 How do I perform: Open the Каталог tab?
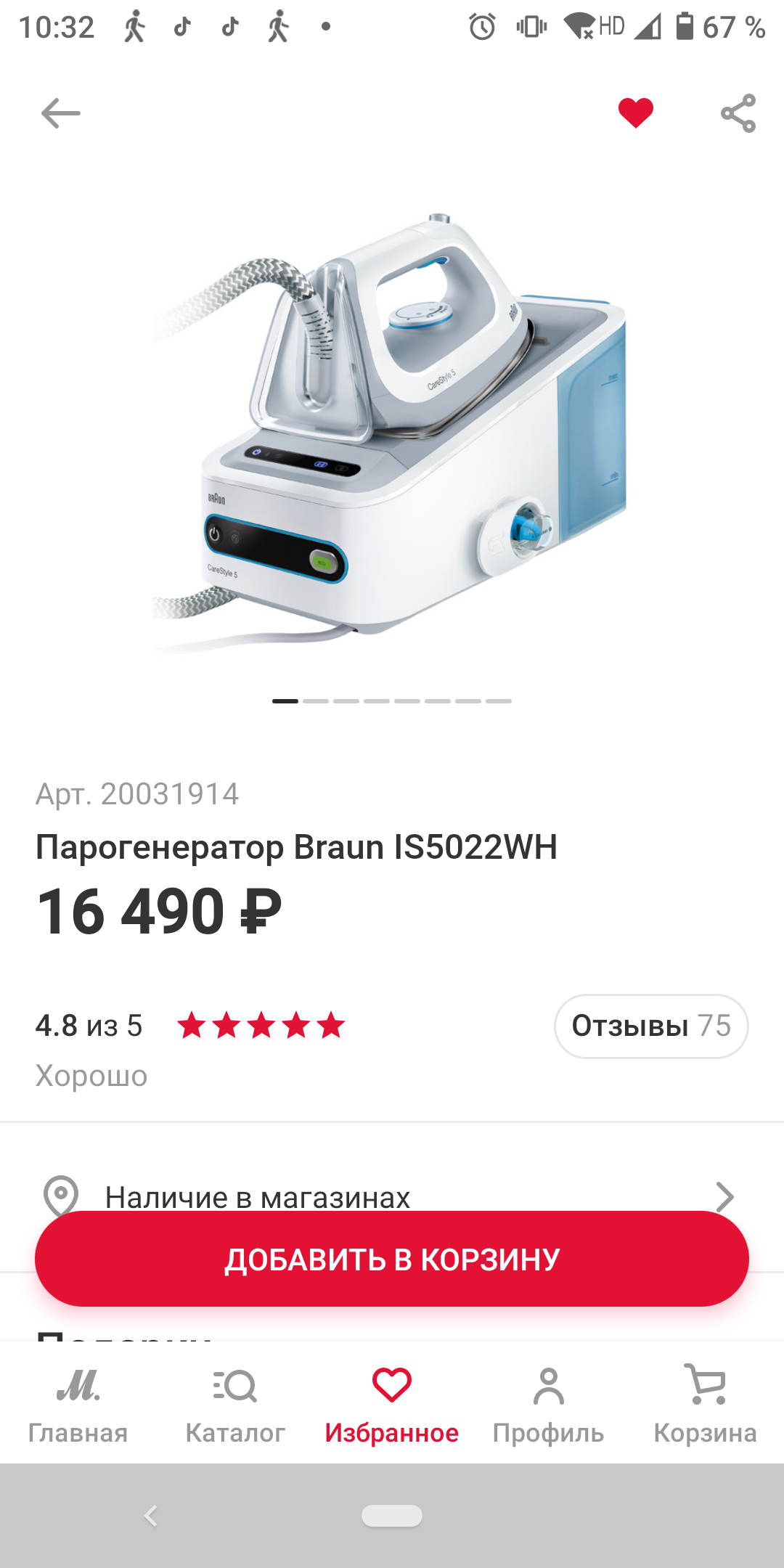coord(235,1405)
